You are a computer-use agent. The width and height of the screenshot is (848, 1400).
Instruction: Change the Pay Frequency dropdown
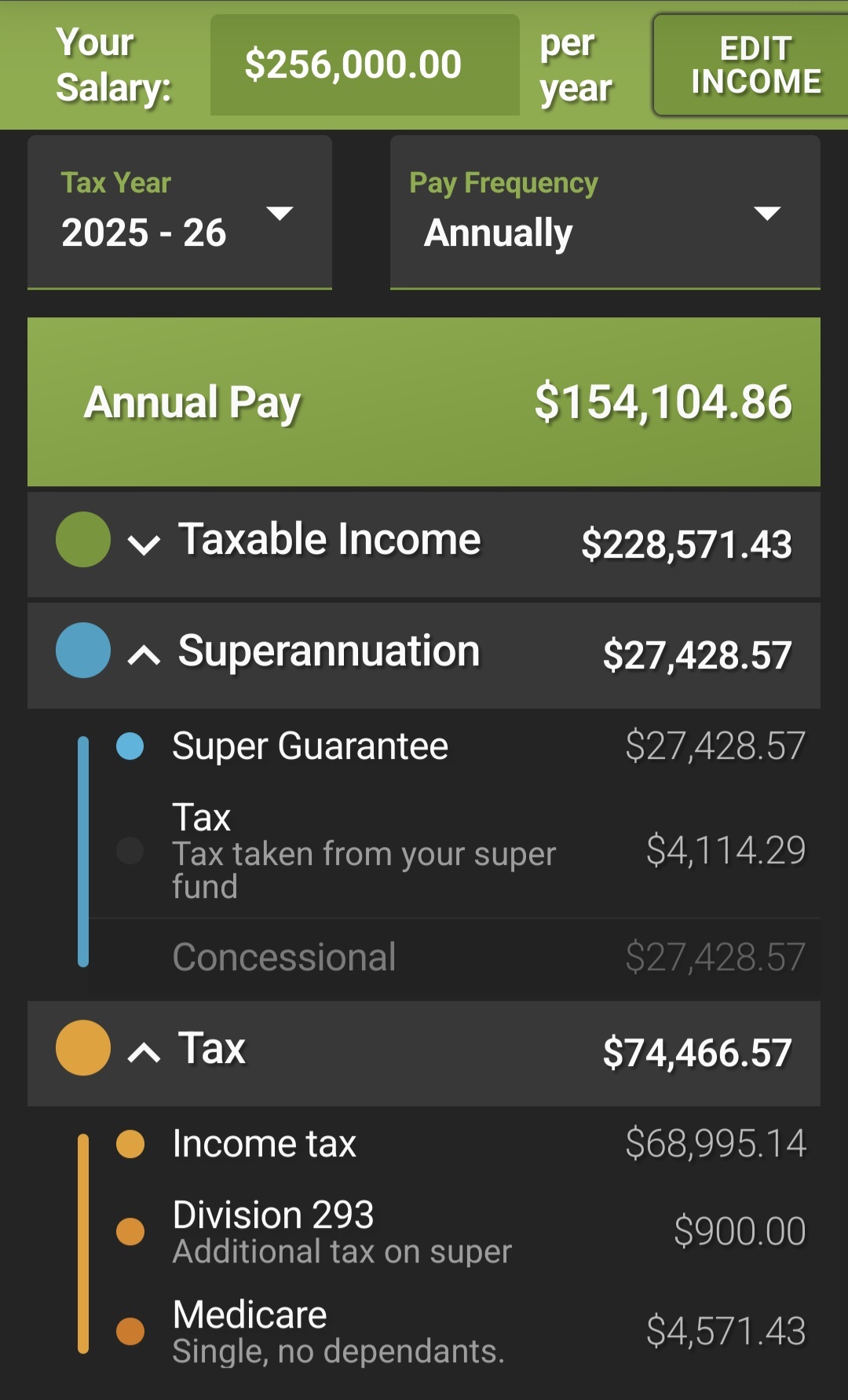point(605,212)
